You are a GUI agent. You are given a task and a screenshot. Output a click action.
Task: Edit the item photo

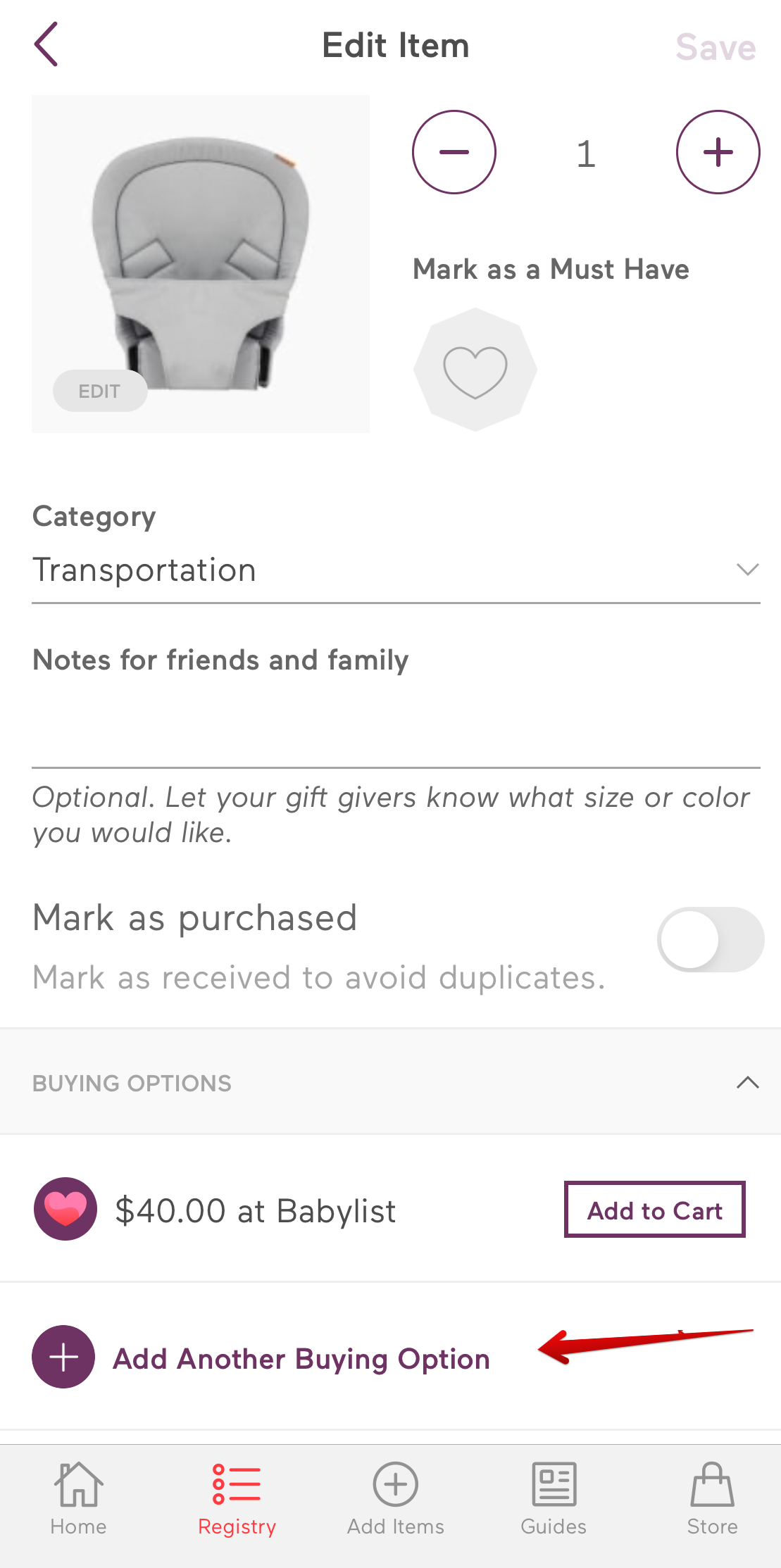tap(100, 391)
